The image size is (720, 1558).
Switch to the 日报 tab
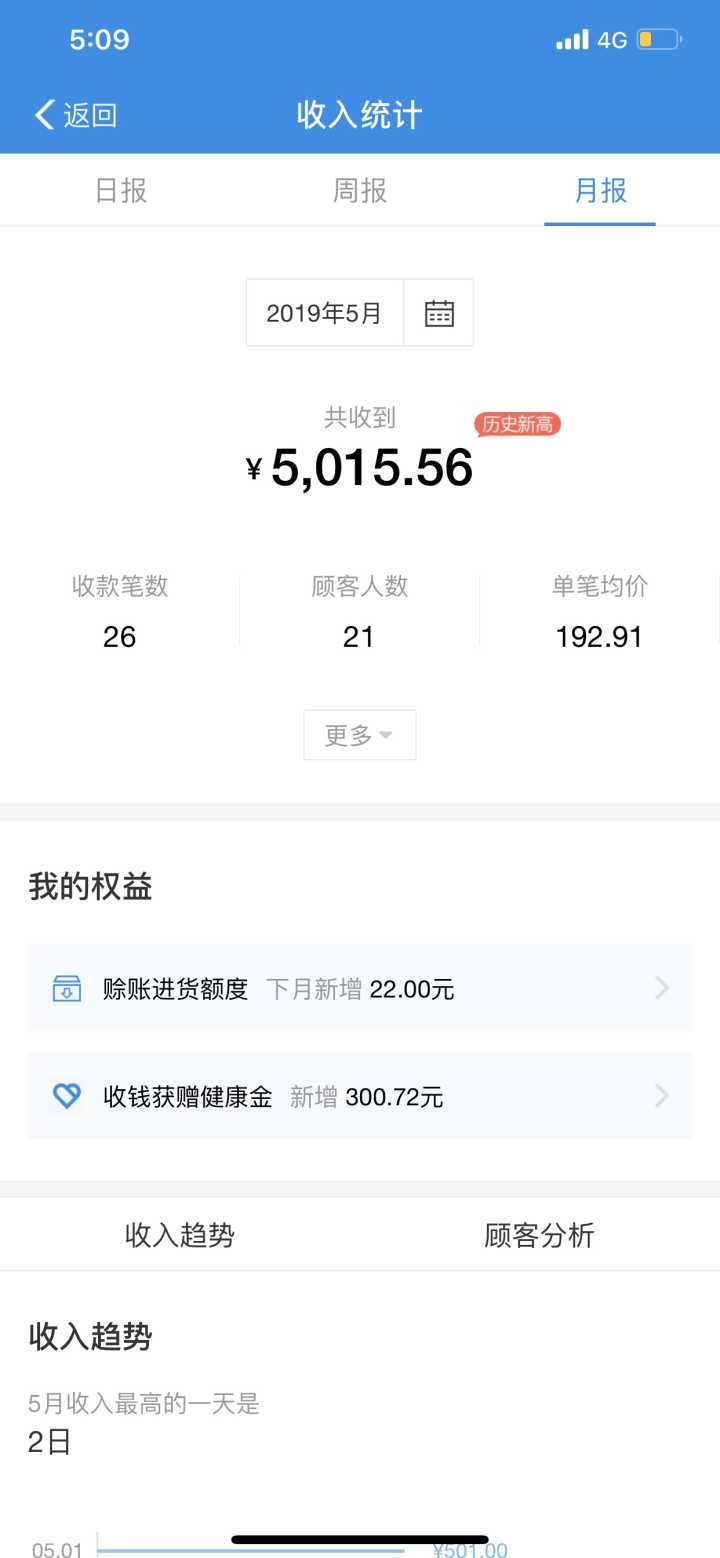(121, 190)
